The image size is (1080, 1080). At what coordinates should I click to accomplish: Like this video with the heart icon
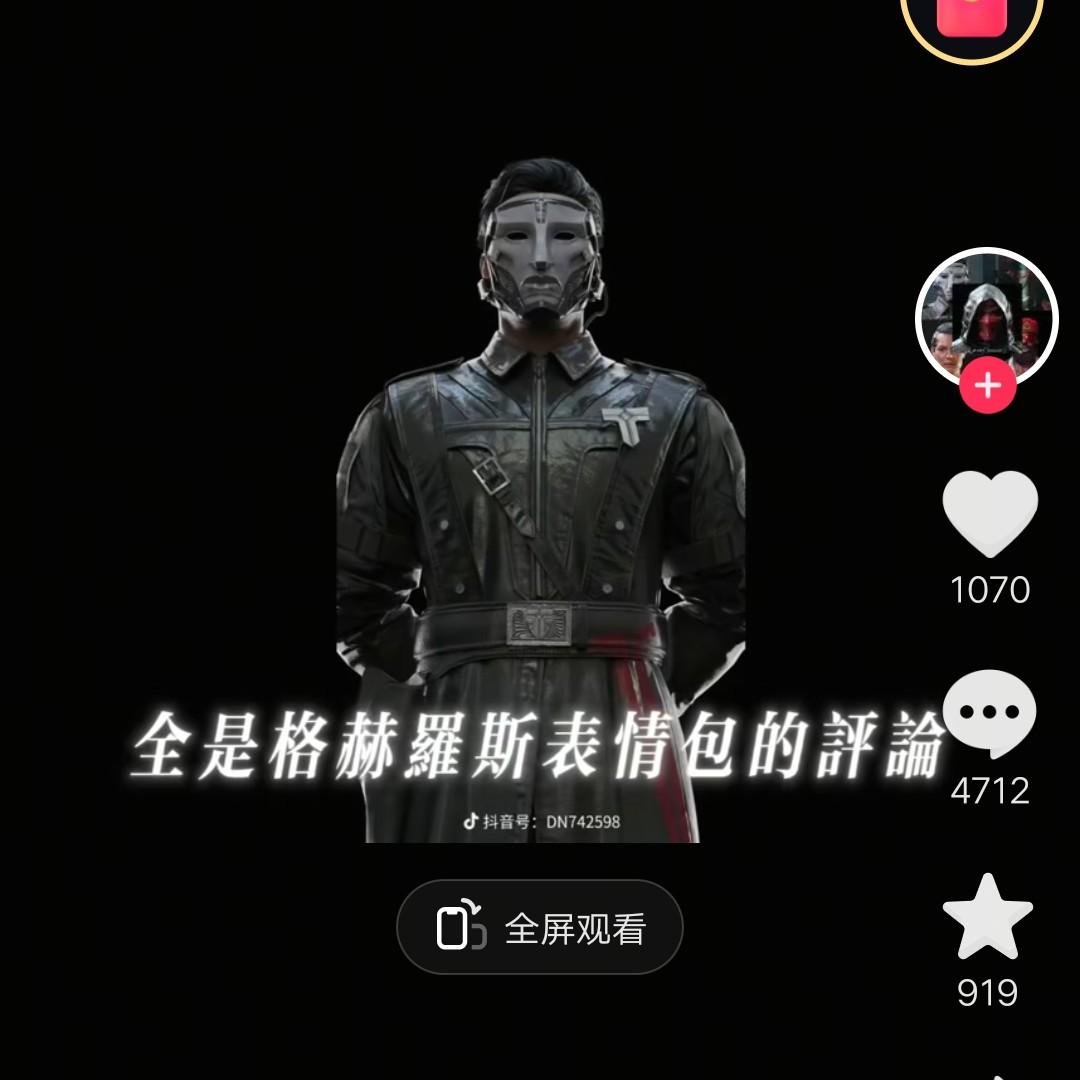pos(990,514)
